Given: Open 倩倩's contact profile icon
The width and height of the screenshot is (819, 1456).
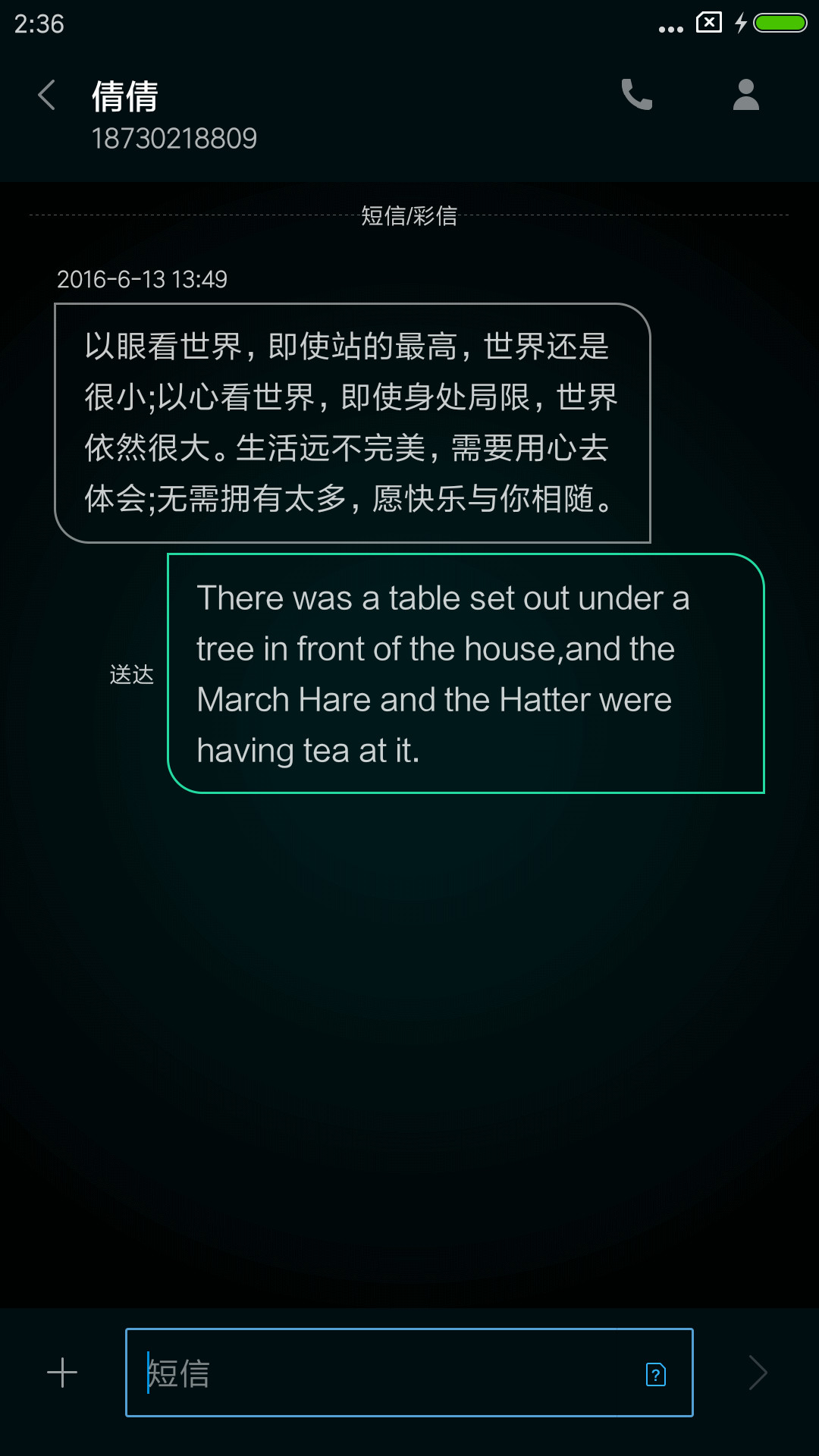Looking at the screenshot, I should (x=746, y=95).
